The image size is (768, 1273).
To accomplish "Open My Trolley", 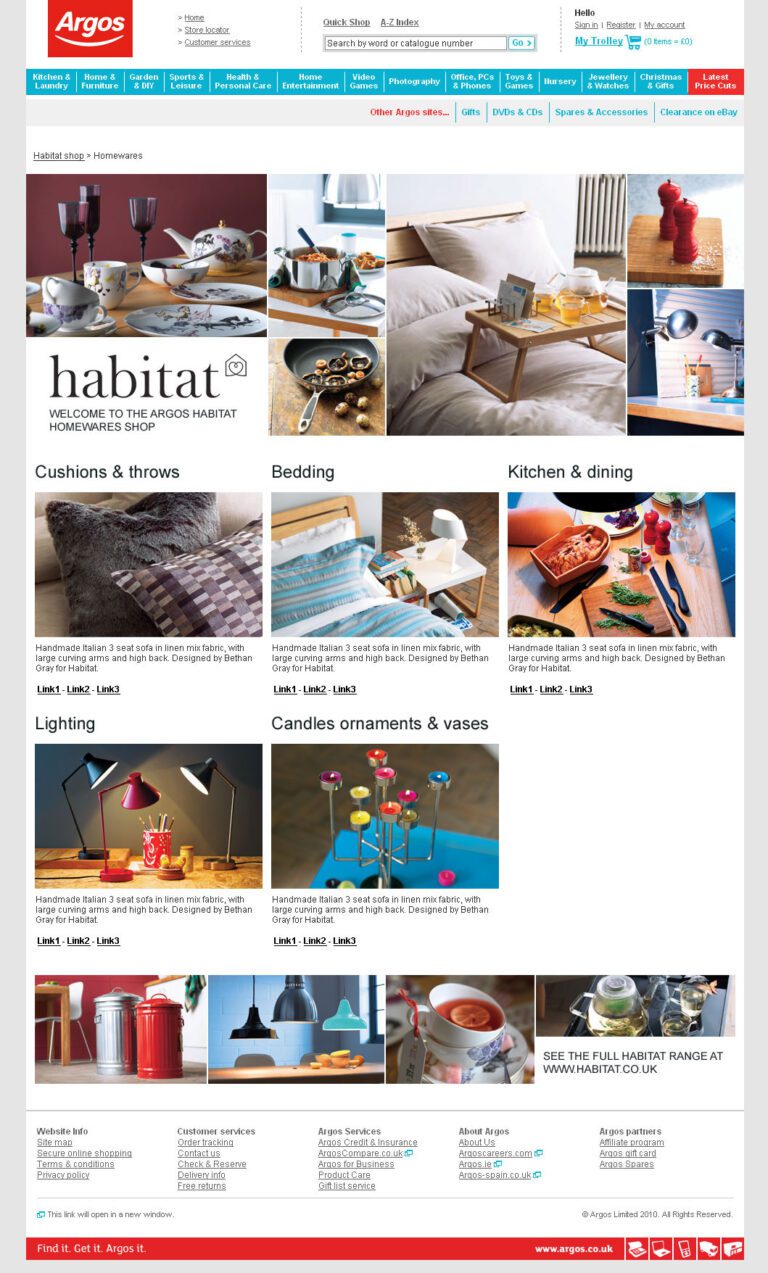I will pos(599,41).
